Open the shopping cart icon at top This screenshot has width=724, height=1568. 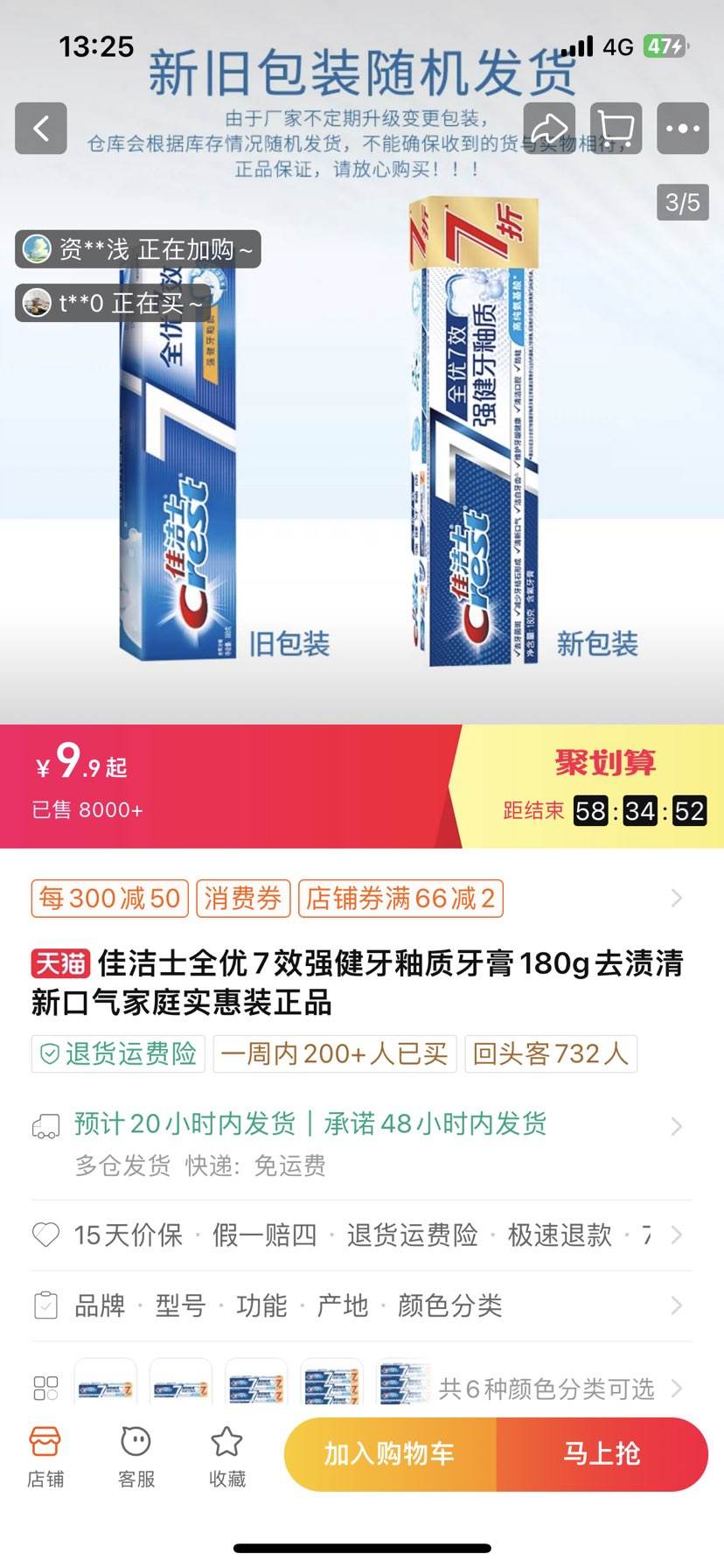coord(616,128)
